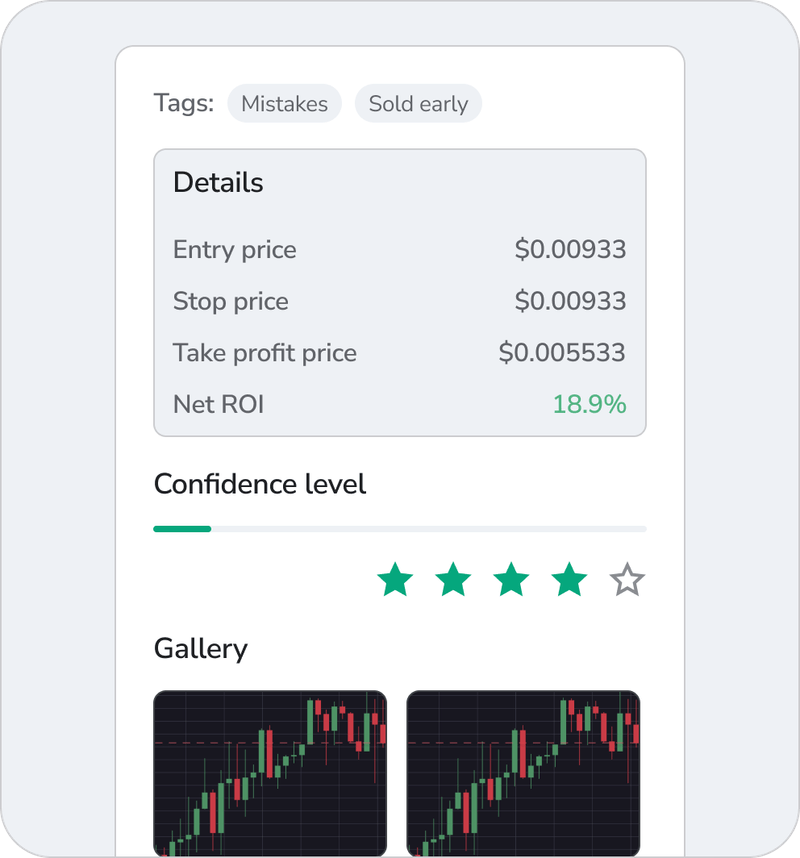
Task: Collapse the Details panel
Action: click(219, 183)
